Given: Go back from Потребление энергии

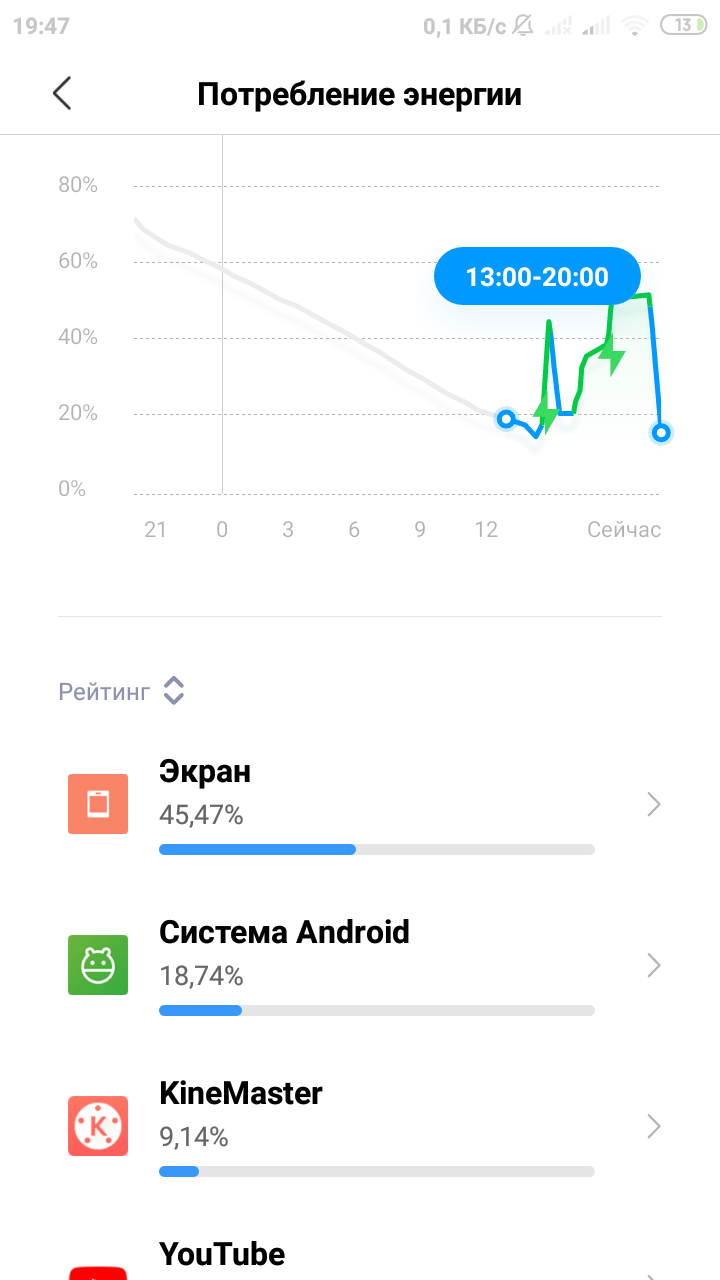Looking at the screenshot, I should click(x=62, y=94).
